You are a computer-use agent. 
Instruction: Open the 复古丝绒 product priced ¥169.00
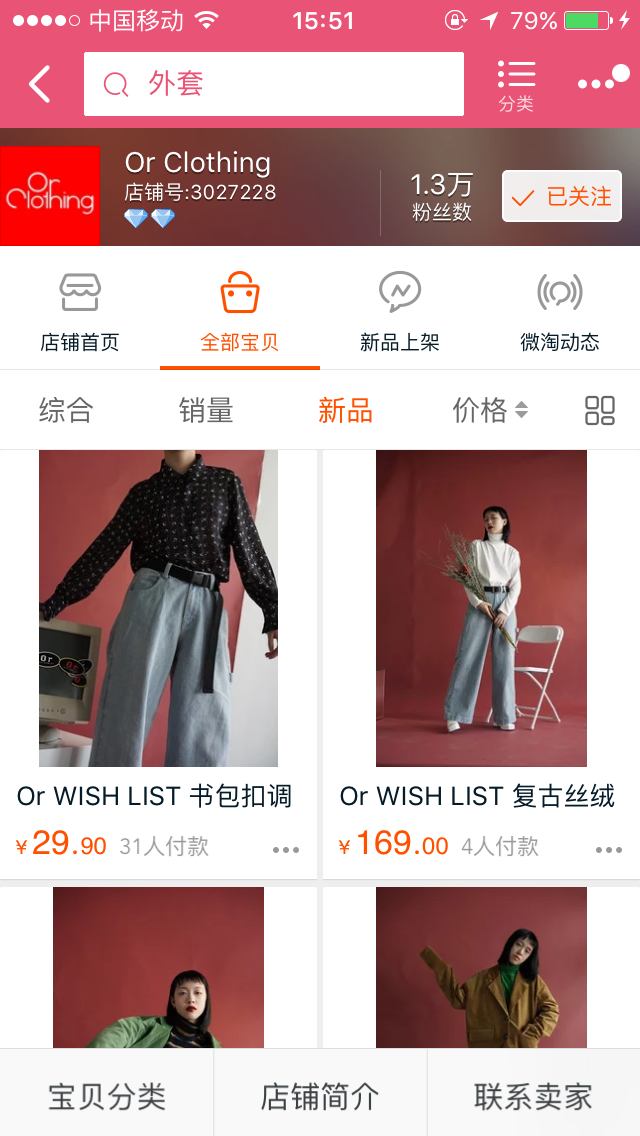(x=481, y=610)
